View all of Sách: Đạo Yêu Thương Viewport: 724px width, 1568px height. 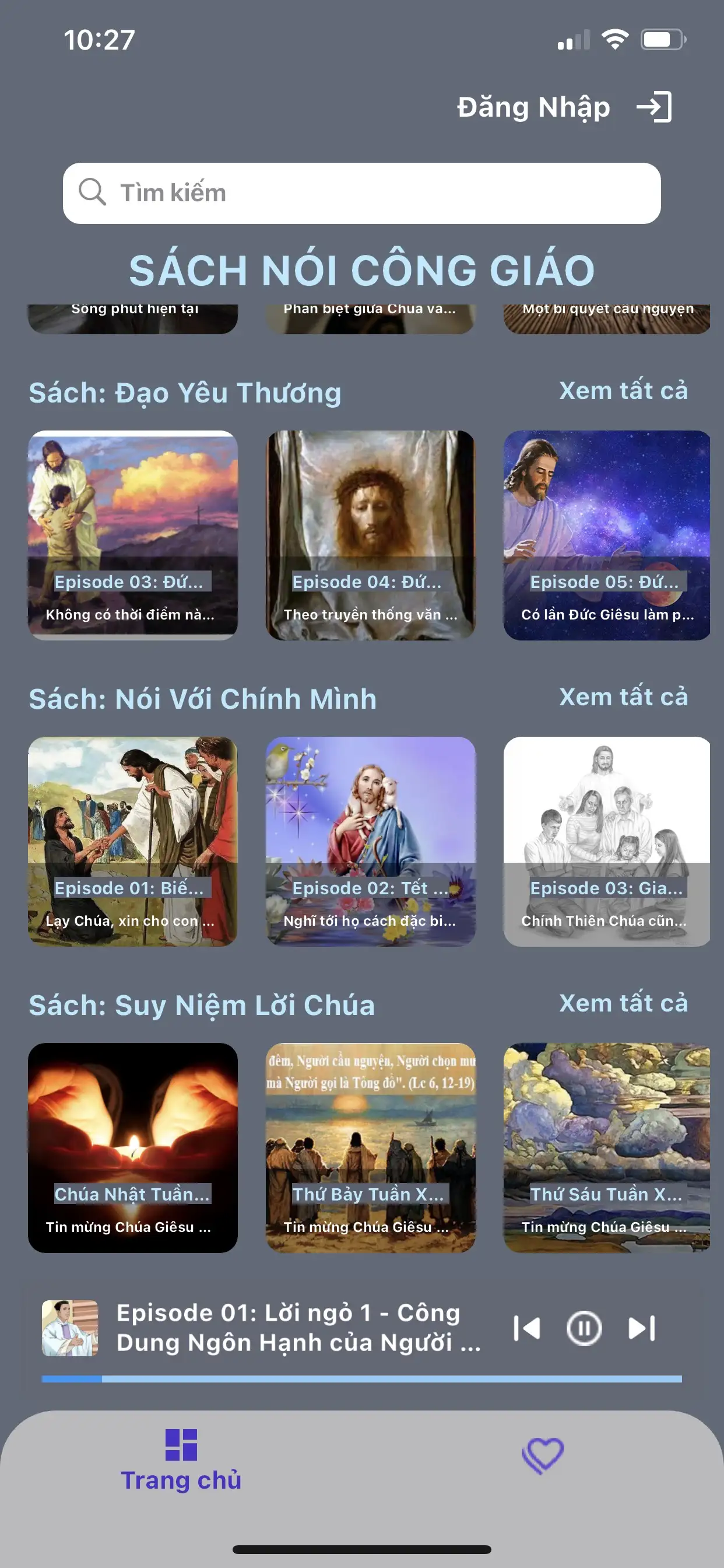click(x=623, y=391)
